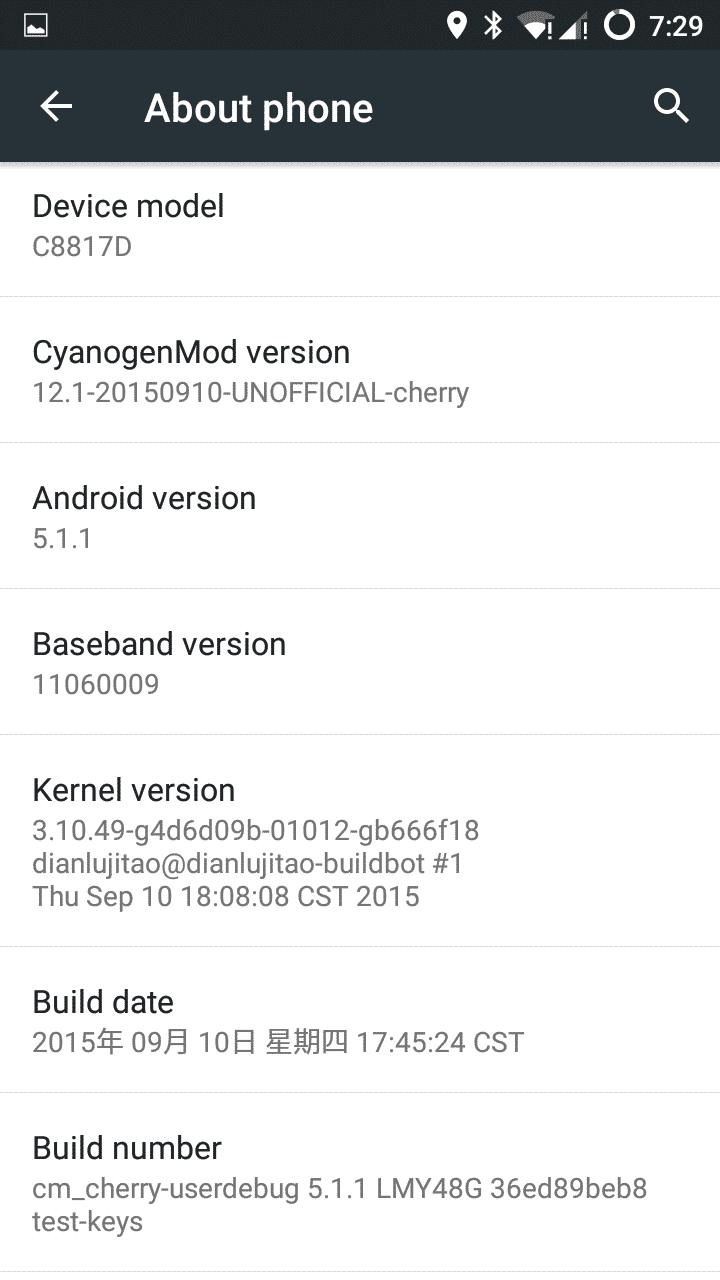Screen dimensions: 720x1280
Task: Select the Baseband version row
Action: pyautogui.click(x=360, y=662)
